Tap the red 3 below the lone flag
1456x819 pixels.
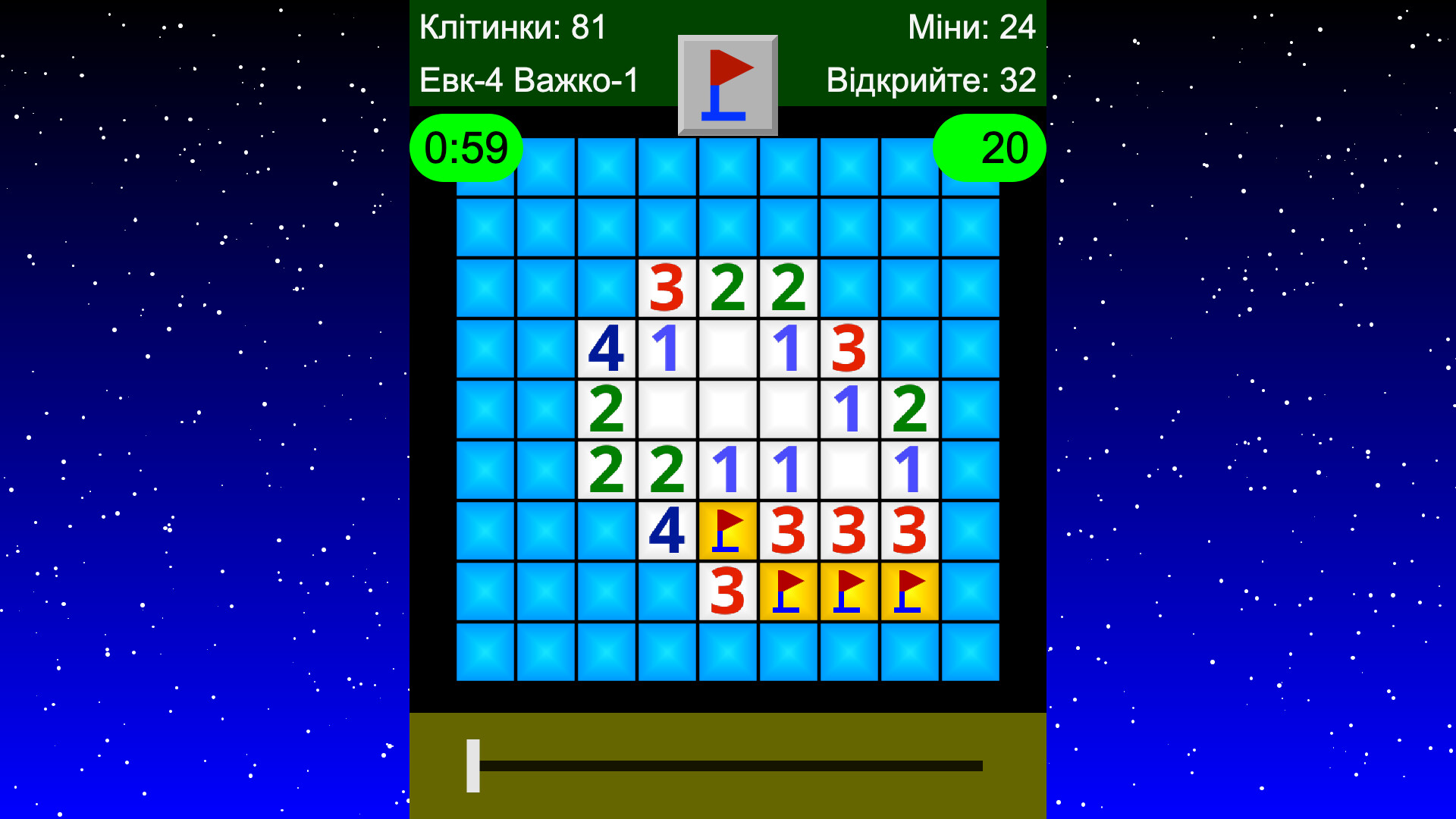point(727,591)
